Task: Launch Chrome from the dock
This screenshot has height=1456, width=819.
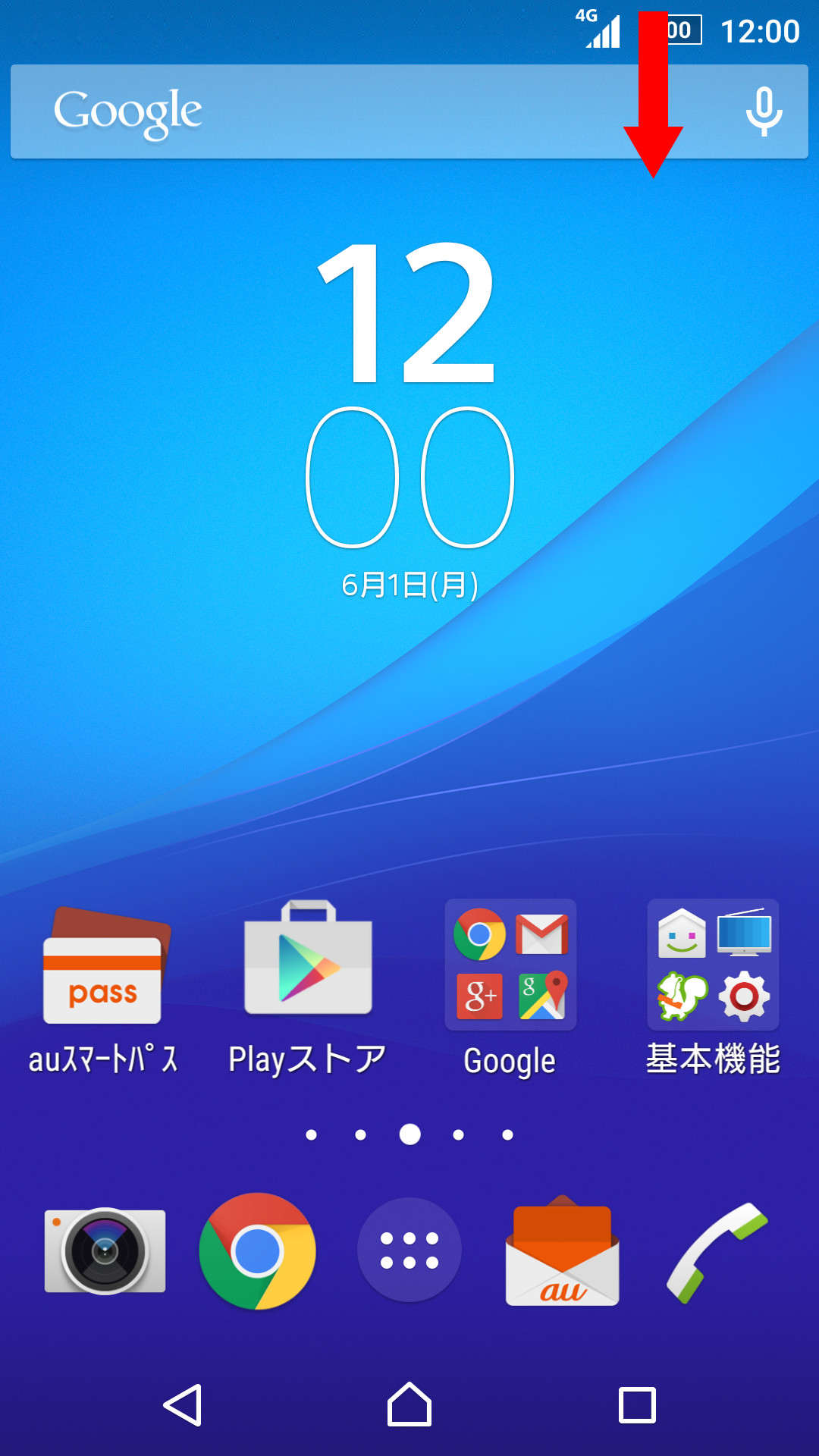Action: coord(257,1251)
